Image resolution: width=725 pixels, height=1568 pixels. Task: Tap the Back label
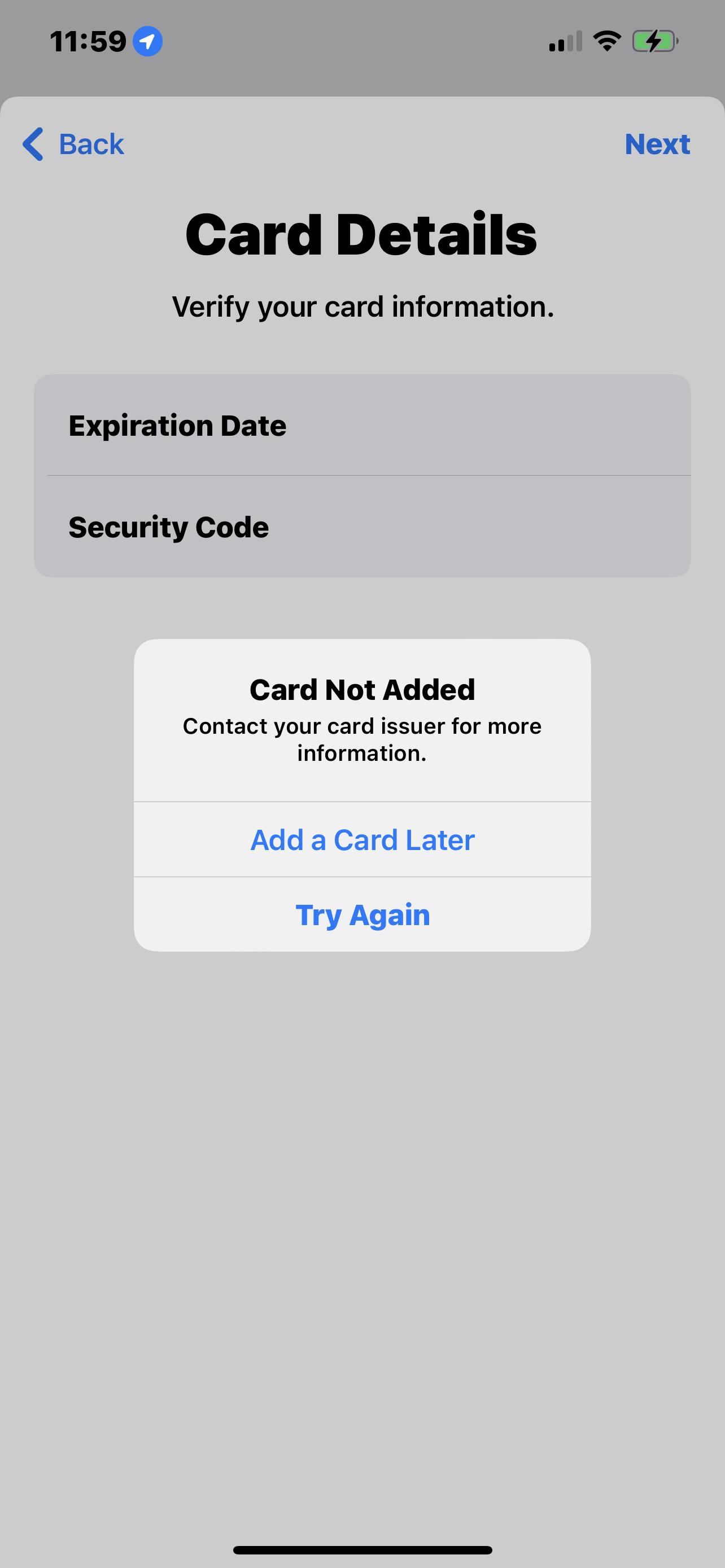click(x=90, y=144)
